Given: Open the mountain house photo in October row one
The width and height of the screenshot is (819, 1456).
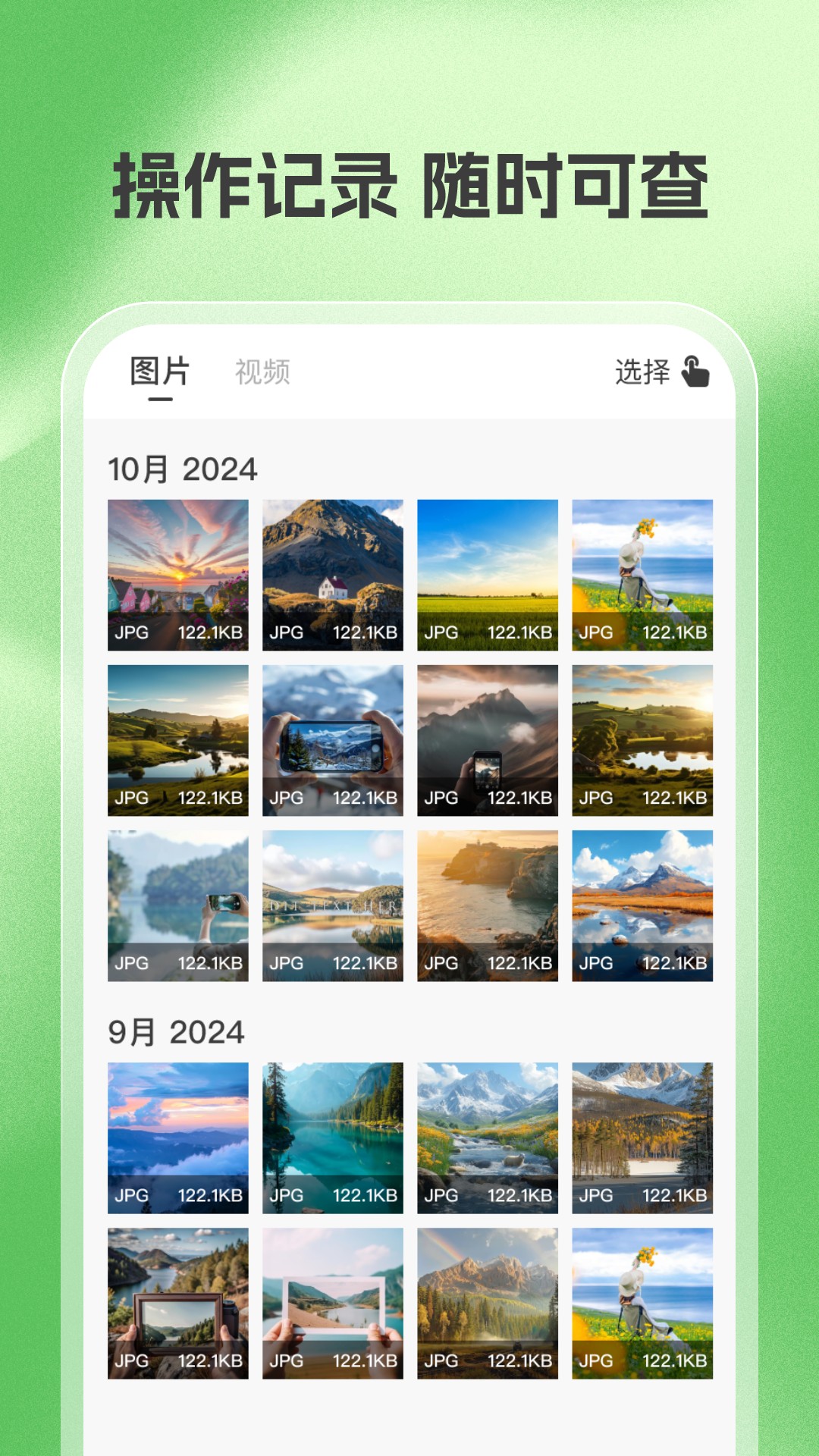Looking at the screenshot, I should point(333,573).
